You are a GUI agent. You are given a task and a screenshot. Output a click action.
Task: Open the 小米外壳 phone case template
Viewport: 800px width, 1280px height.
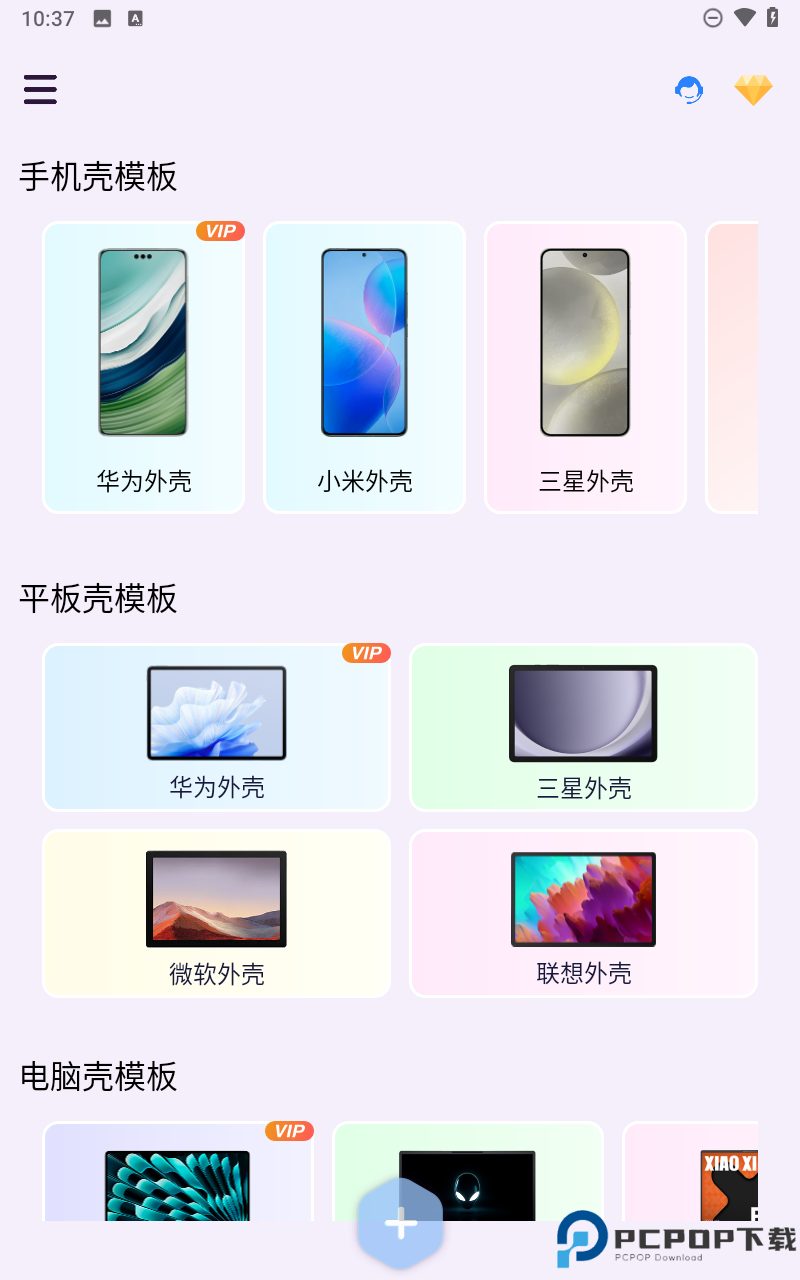click(364, 367)
